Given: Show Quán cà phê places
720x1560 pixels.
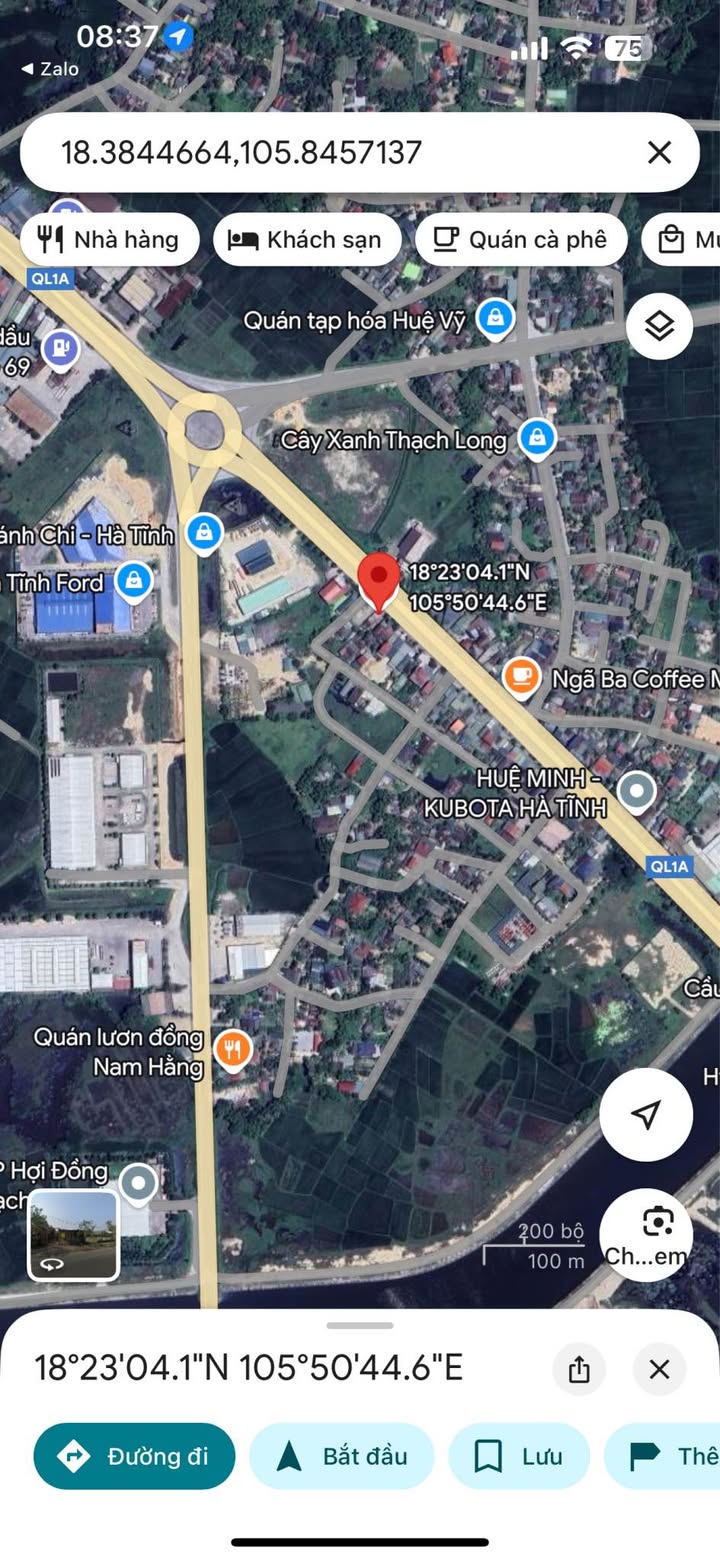Looking at the screenshot, I should tap(521, 239).
